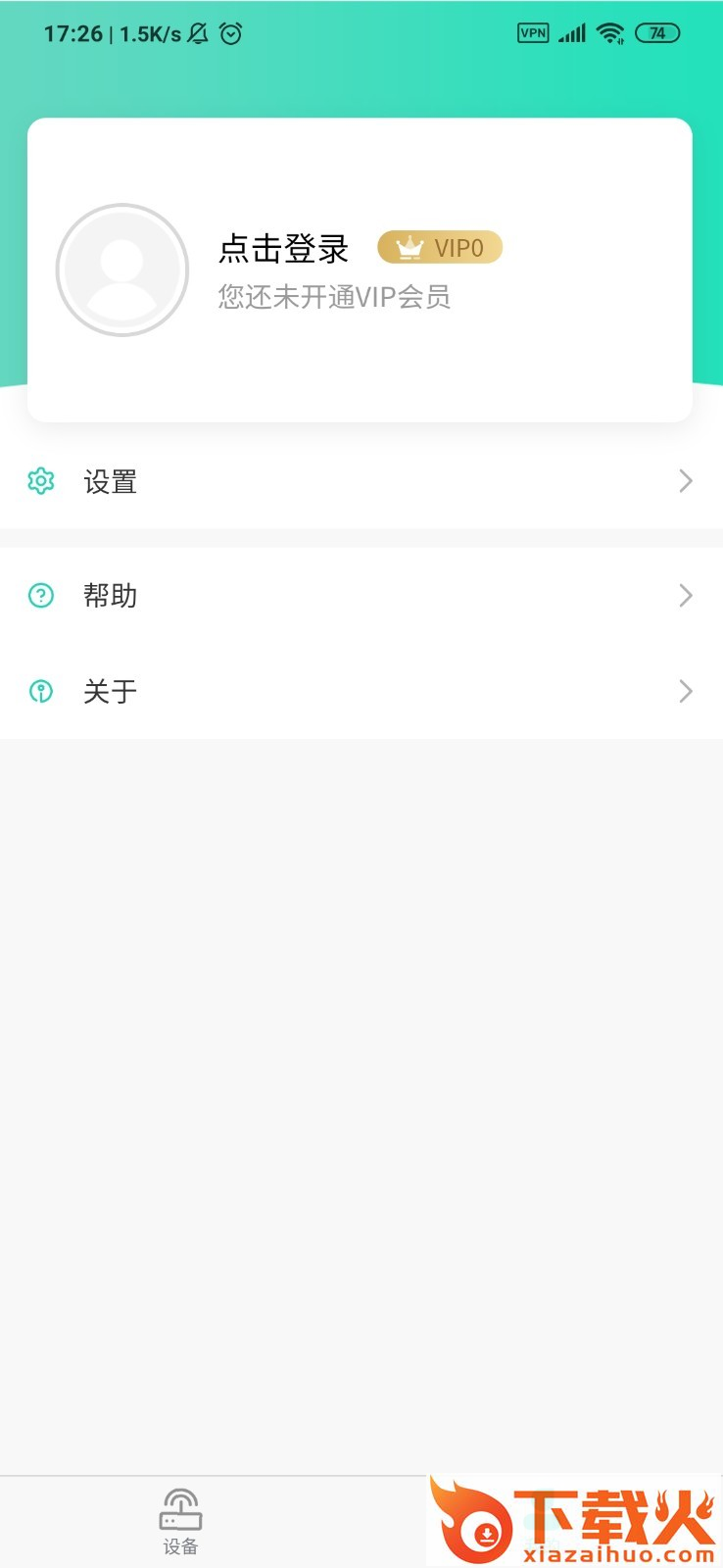Tap 点击登录 to sign in
This screenshot has width=723, height=1568.
pyautogui.click(x=283, y=249)
